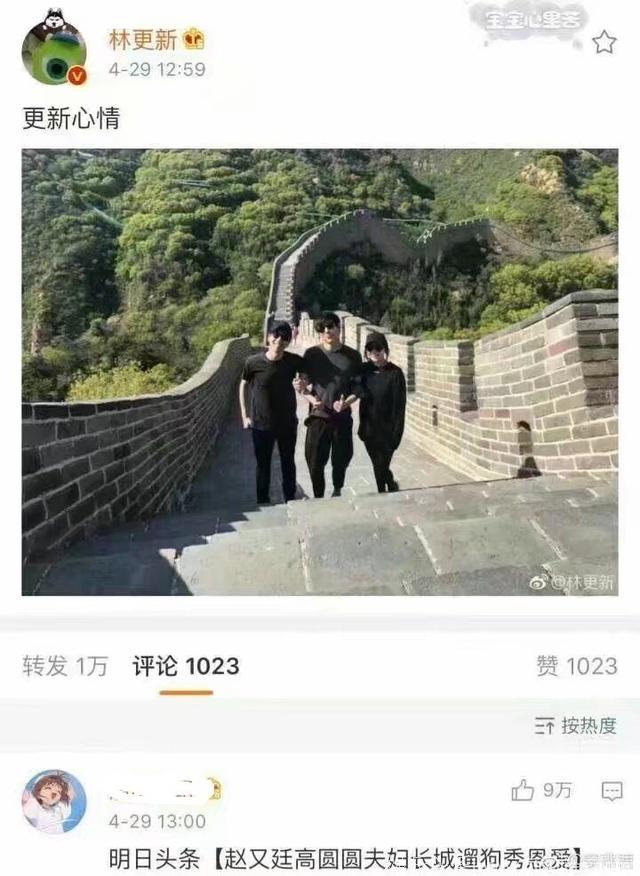This screenshot has height=876, width=640.
Task: Tap the 林更新 username link
Action: click(143, 40)
